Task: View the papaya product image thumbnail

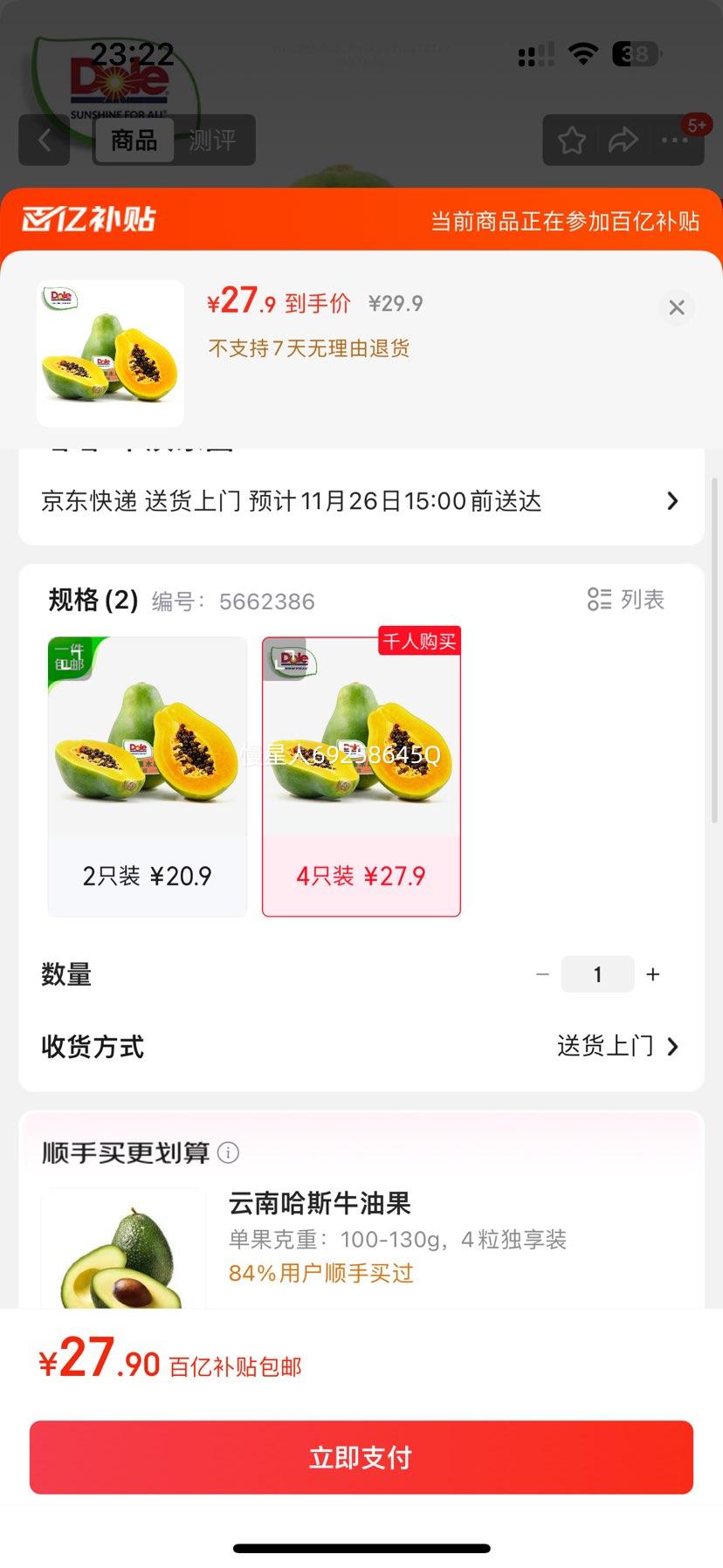Action: 110,353
